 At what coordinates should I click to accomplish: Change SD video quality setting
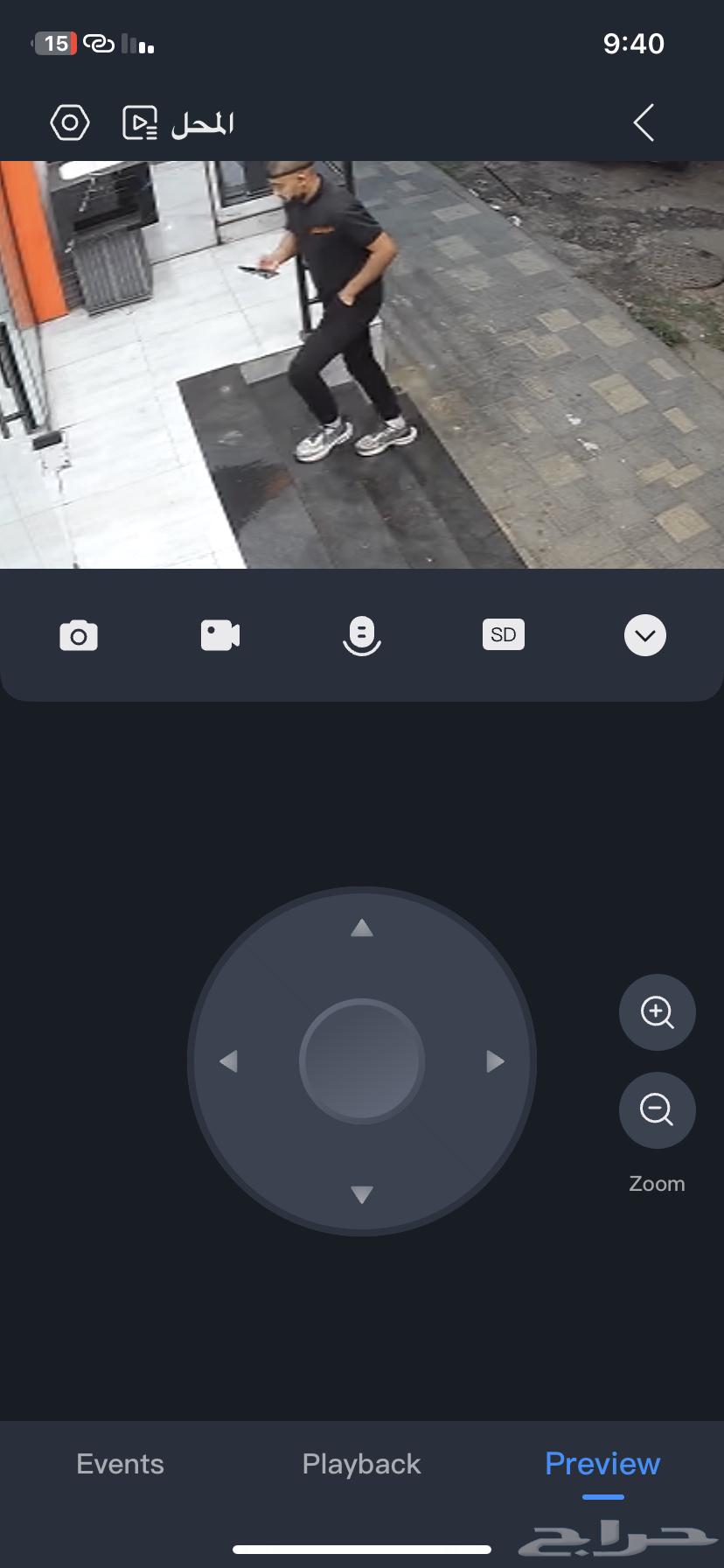click(504, 635)
